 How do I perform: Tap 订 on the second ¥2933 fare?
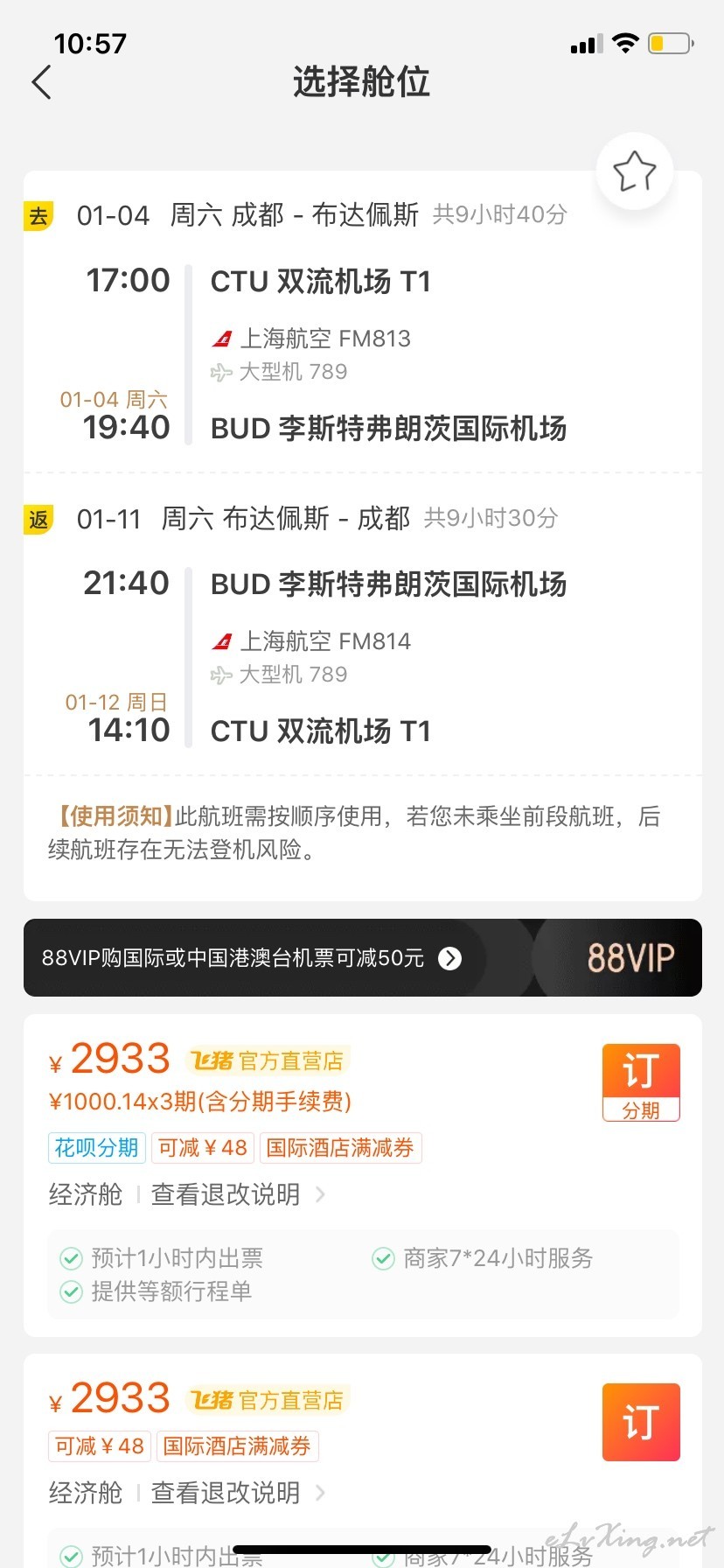pyautogui.click(x=641, y=1422)
